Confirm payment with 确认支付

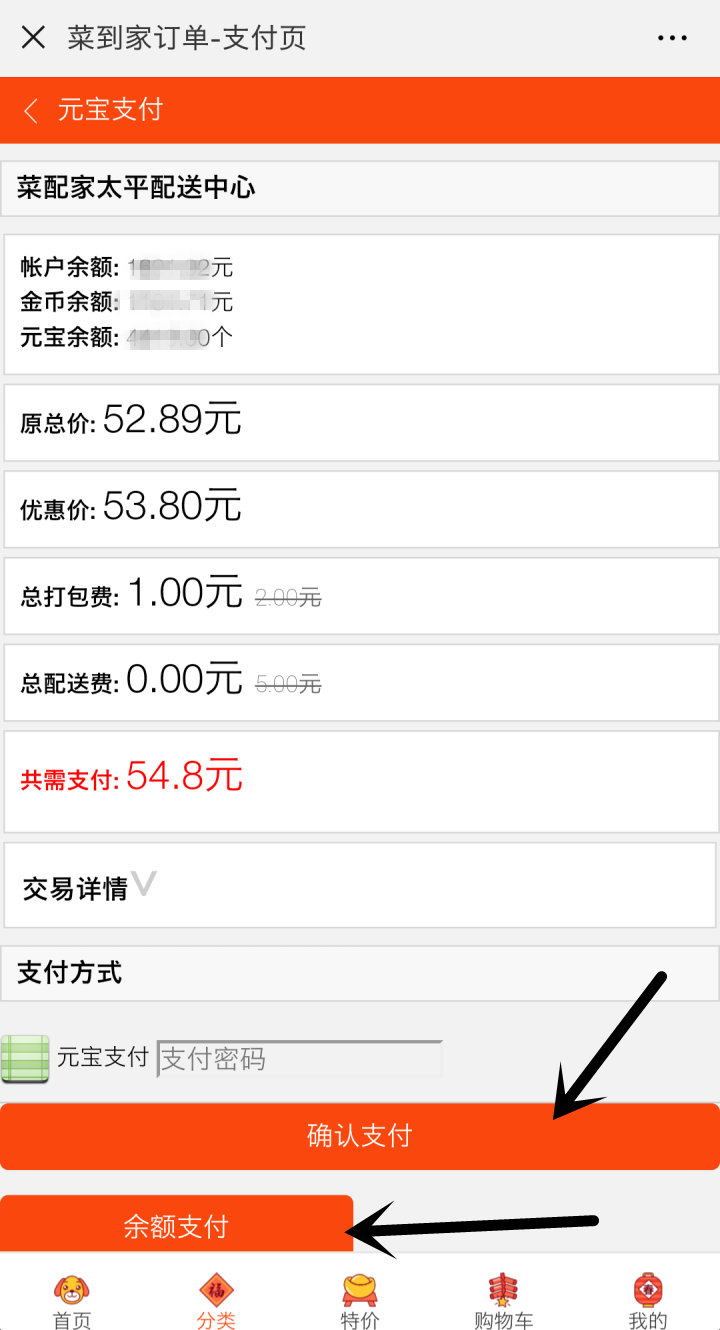tap(360, 1136)
